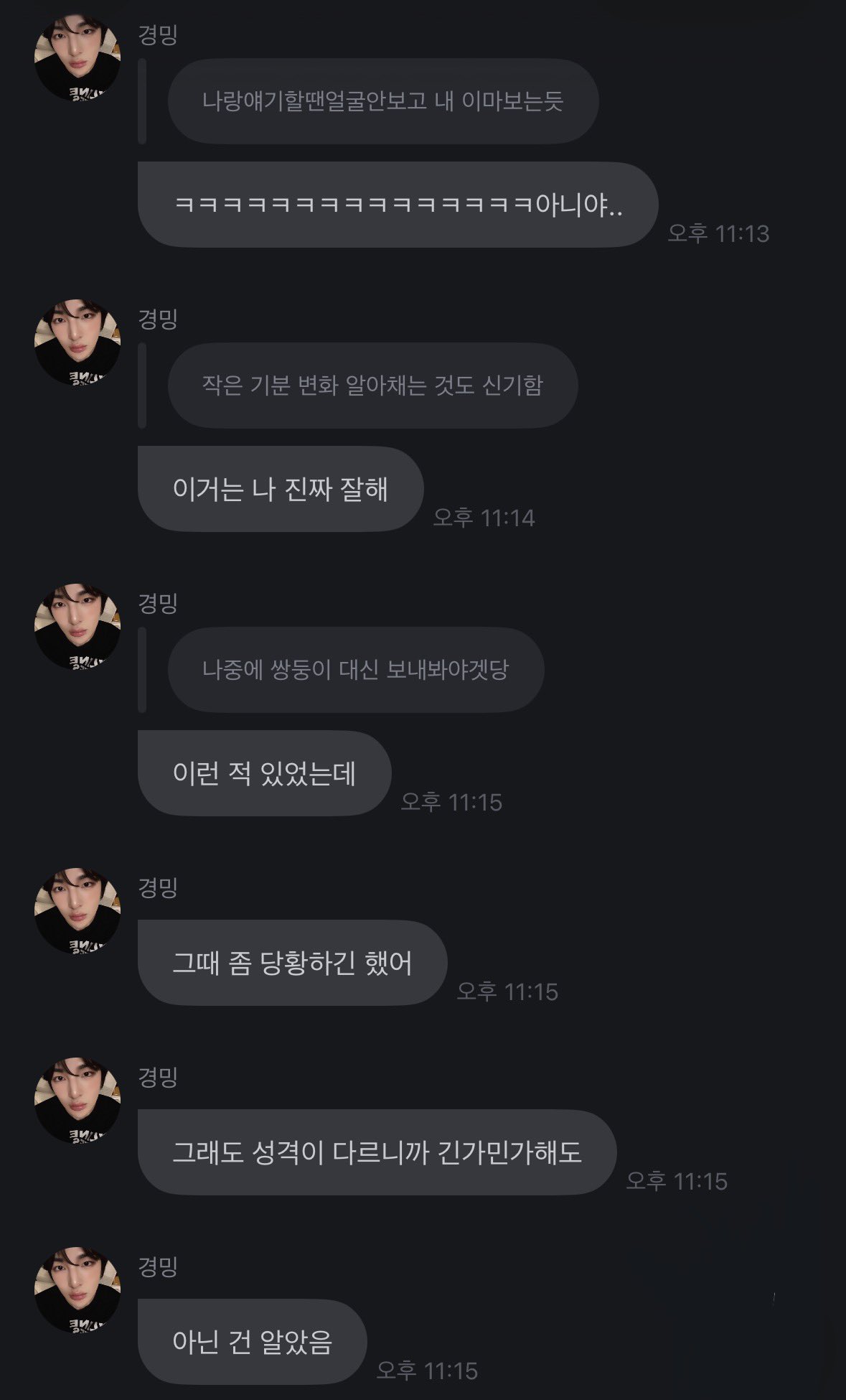
Task: Open quoted reply '나중에 쌍둥이 대신 보내봐야겠당'
Action: 355,670
